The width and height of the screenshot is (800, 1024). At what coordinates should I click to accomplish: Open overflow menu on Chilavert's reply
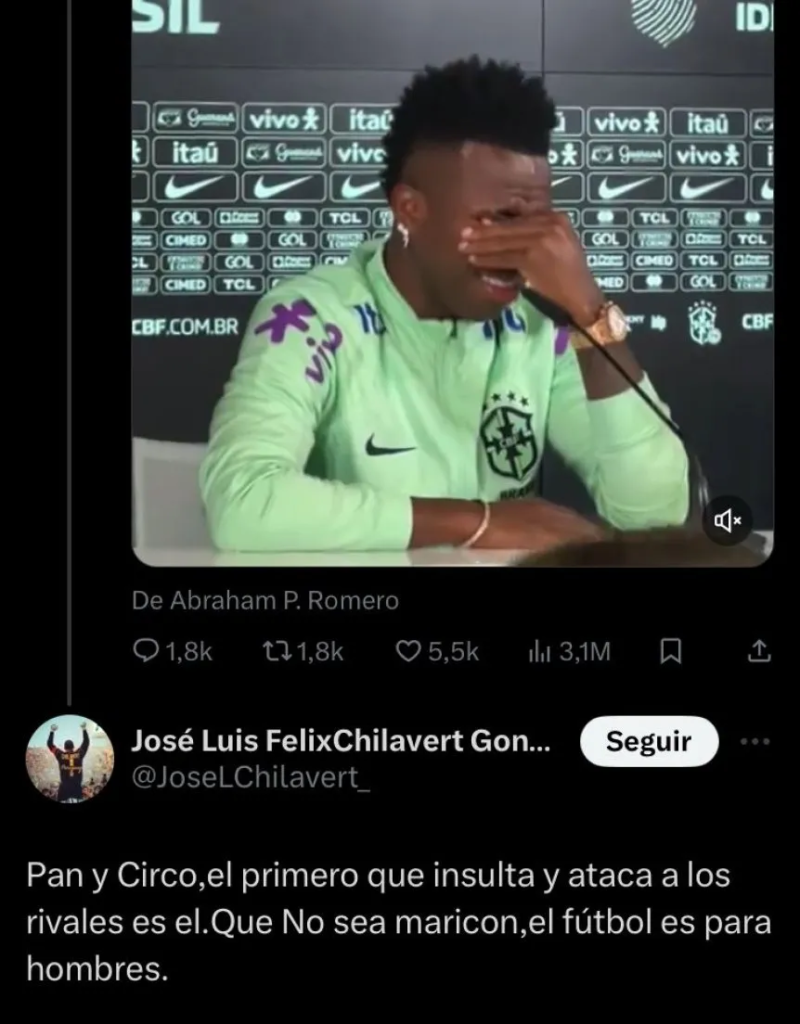754,741
